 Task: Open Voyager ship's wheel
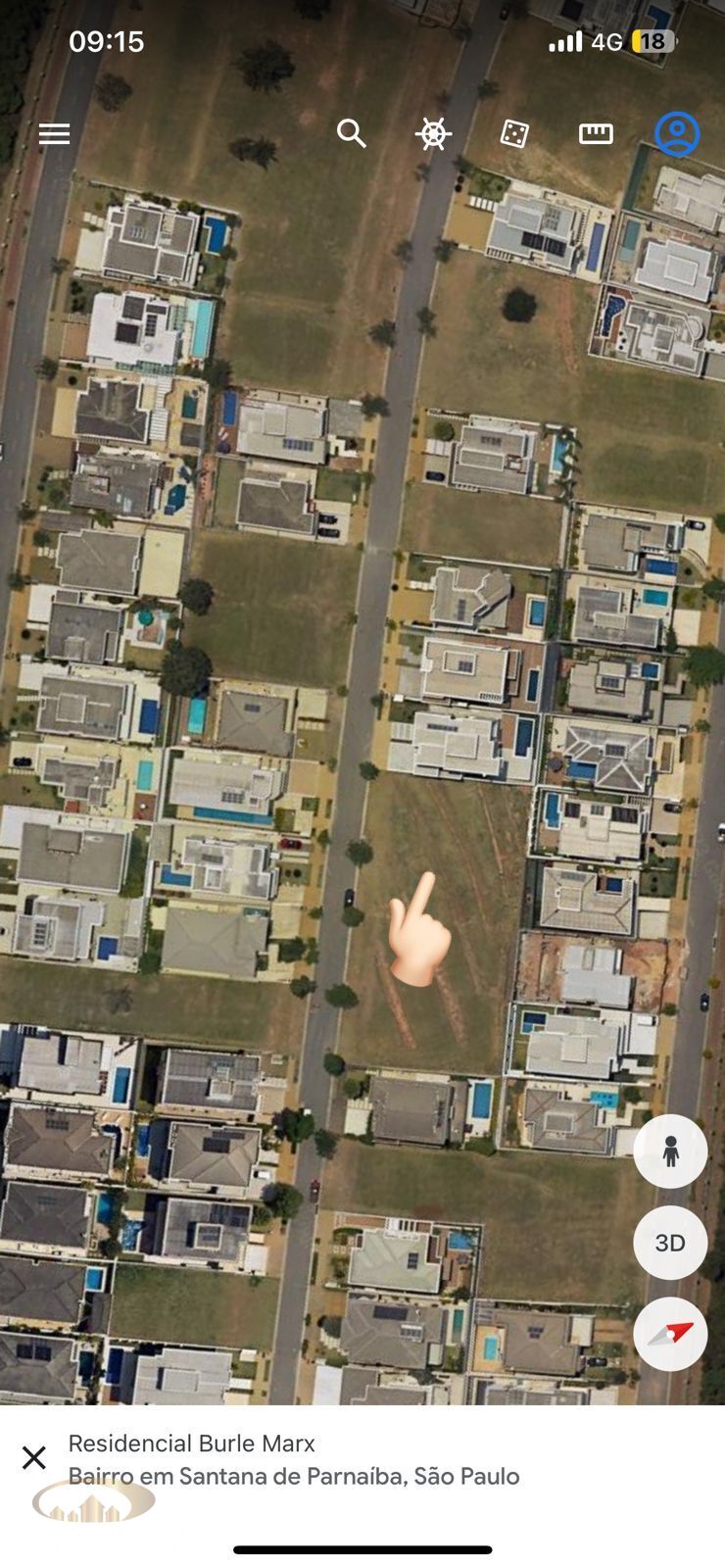[x=433, y=134]
